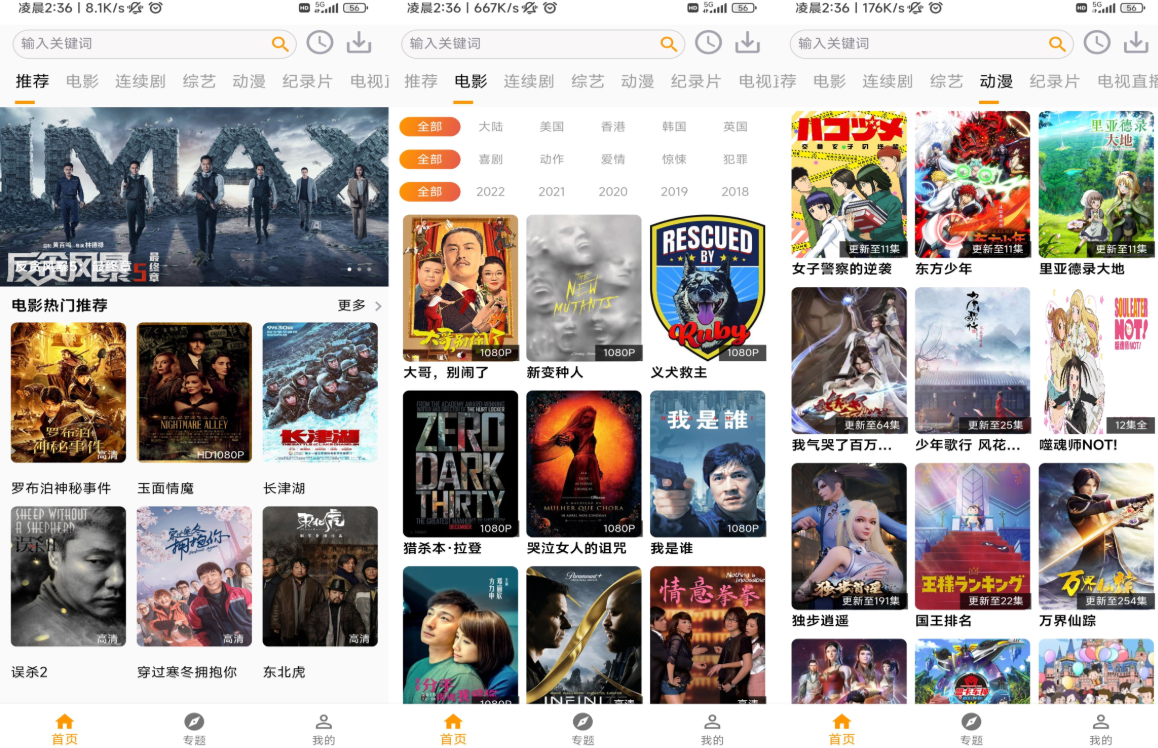Open the movie 玉面情魔
This screenshot has height=748, width=1158.
[x=194, y=392]
